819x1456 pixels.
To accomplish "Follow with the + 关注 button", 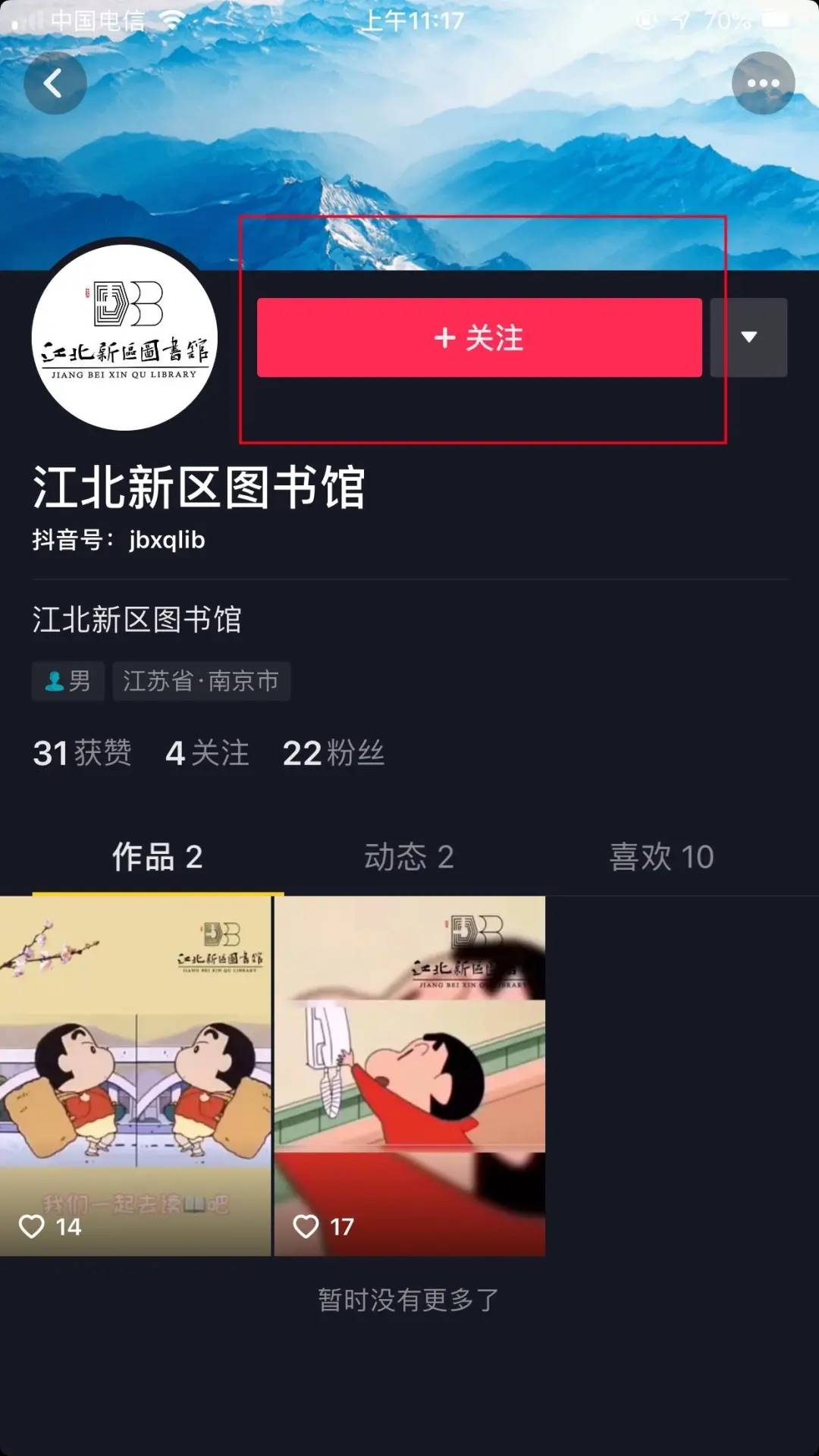I will pyautogui.click(x=479, y=337).
